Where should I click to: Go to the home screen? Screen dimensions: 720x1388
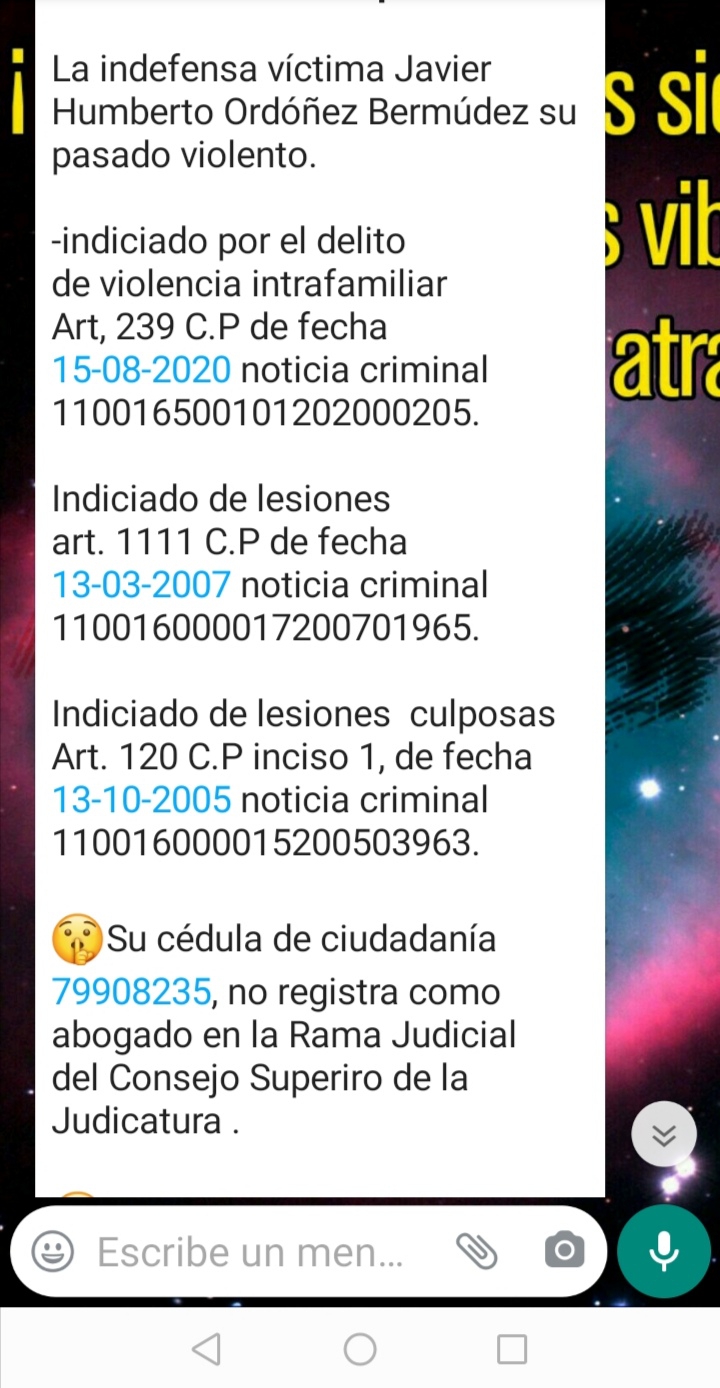pos(360,1349)
